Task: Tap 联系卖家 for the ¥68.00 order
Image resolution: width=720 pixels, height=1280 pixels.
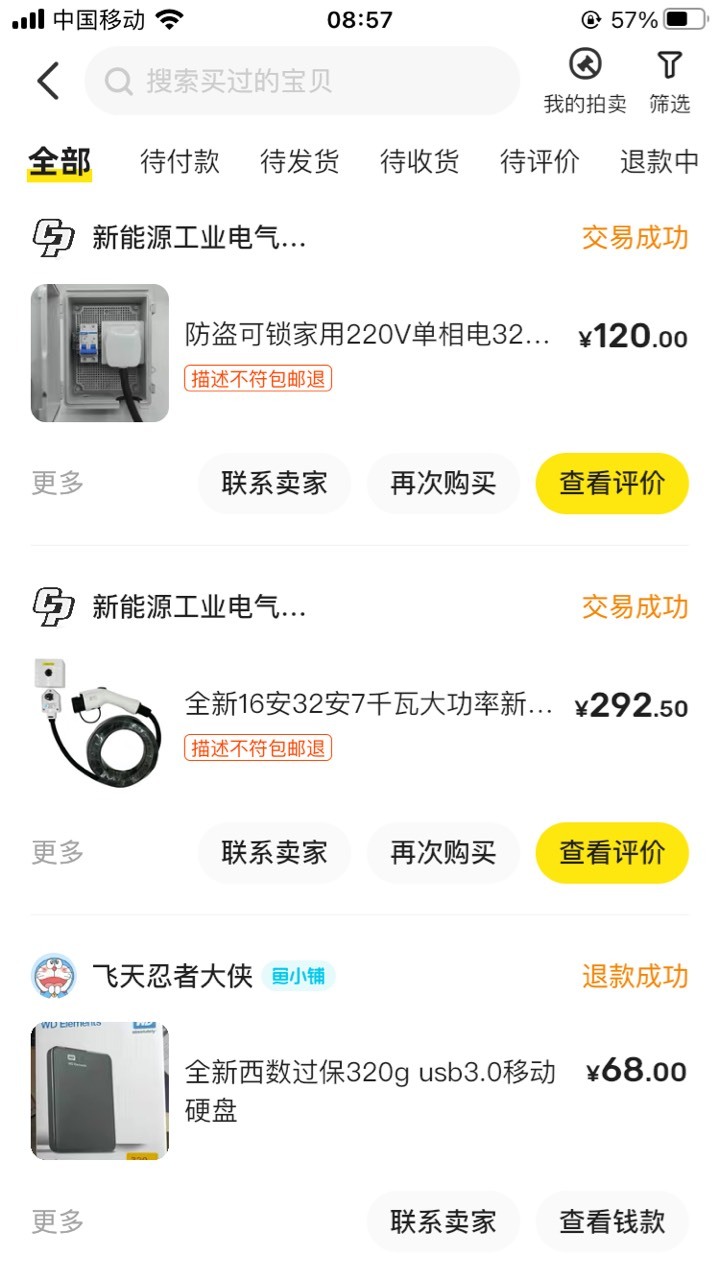Action: click(443, 1221)
